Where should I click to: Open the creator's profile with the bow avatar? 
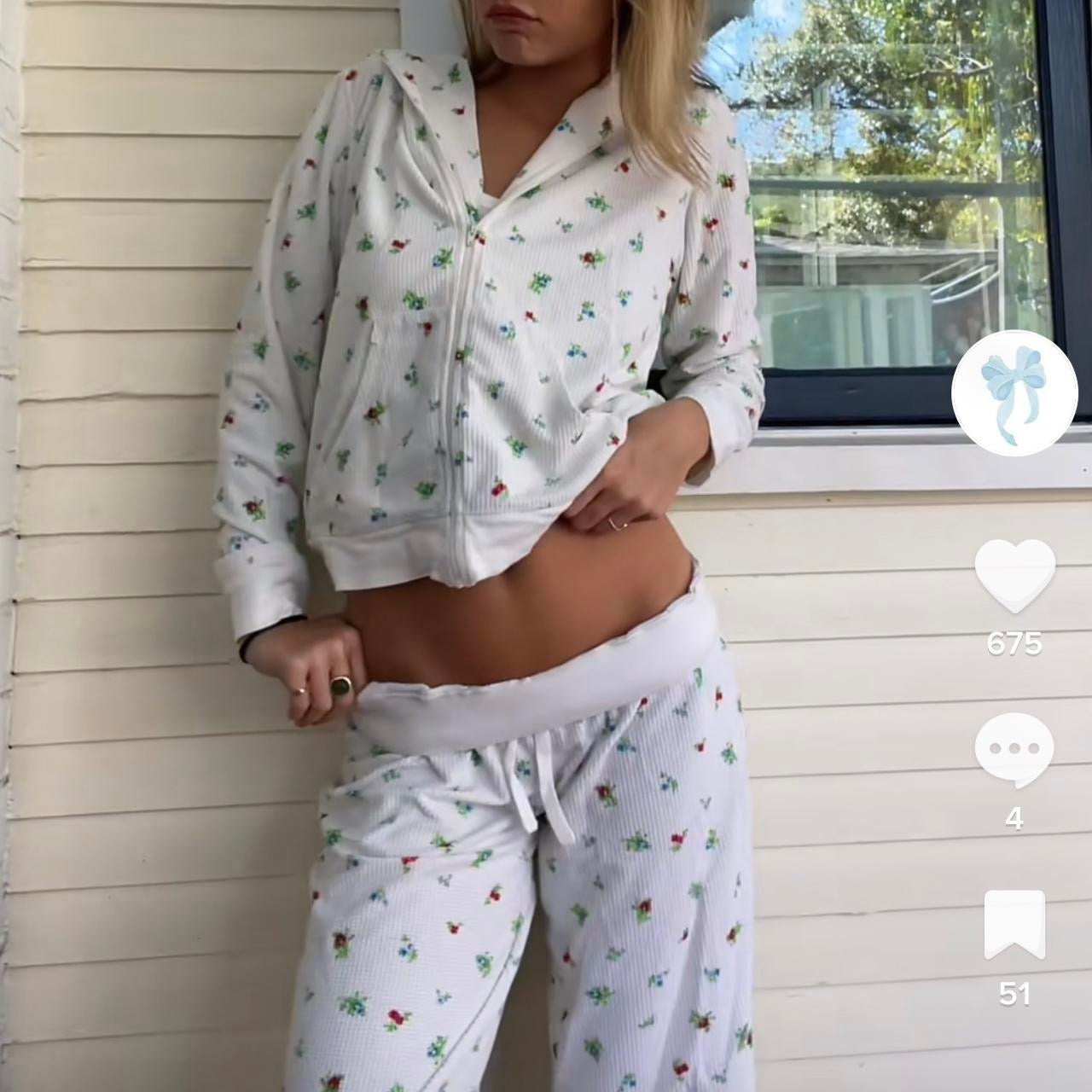1014,393
